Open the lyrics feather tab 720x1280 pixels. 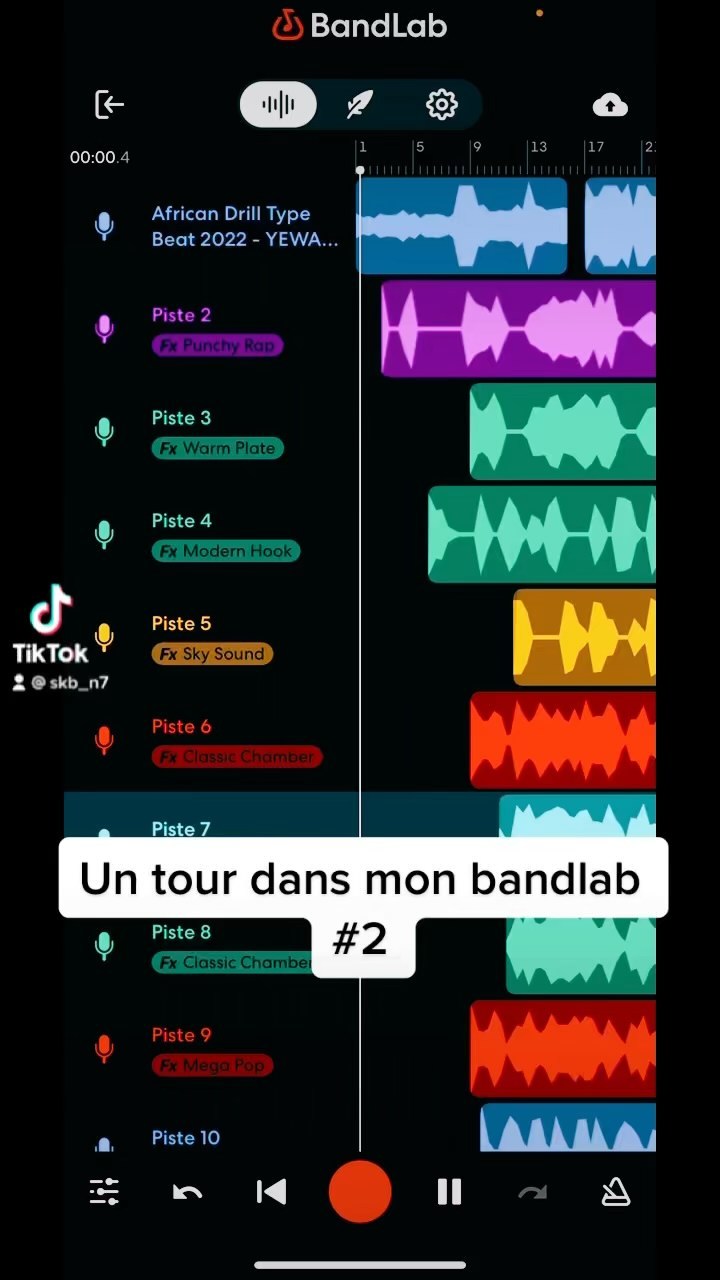(360, 104)
